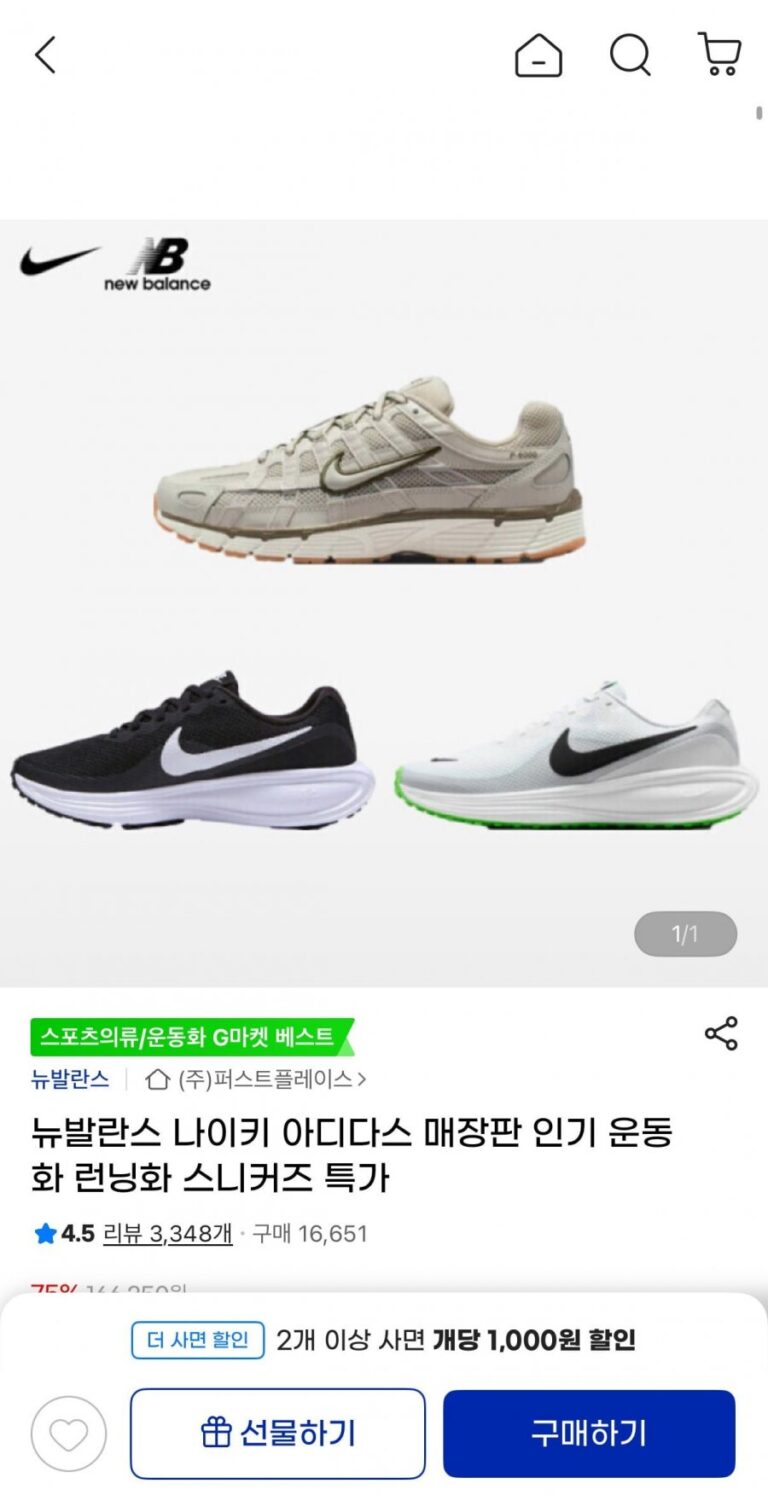View the shopping cart
Image resolution: width=768 pixels, height=1495 pixels.
(720, 55)
